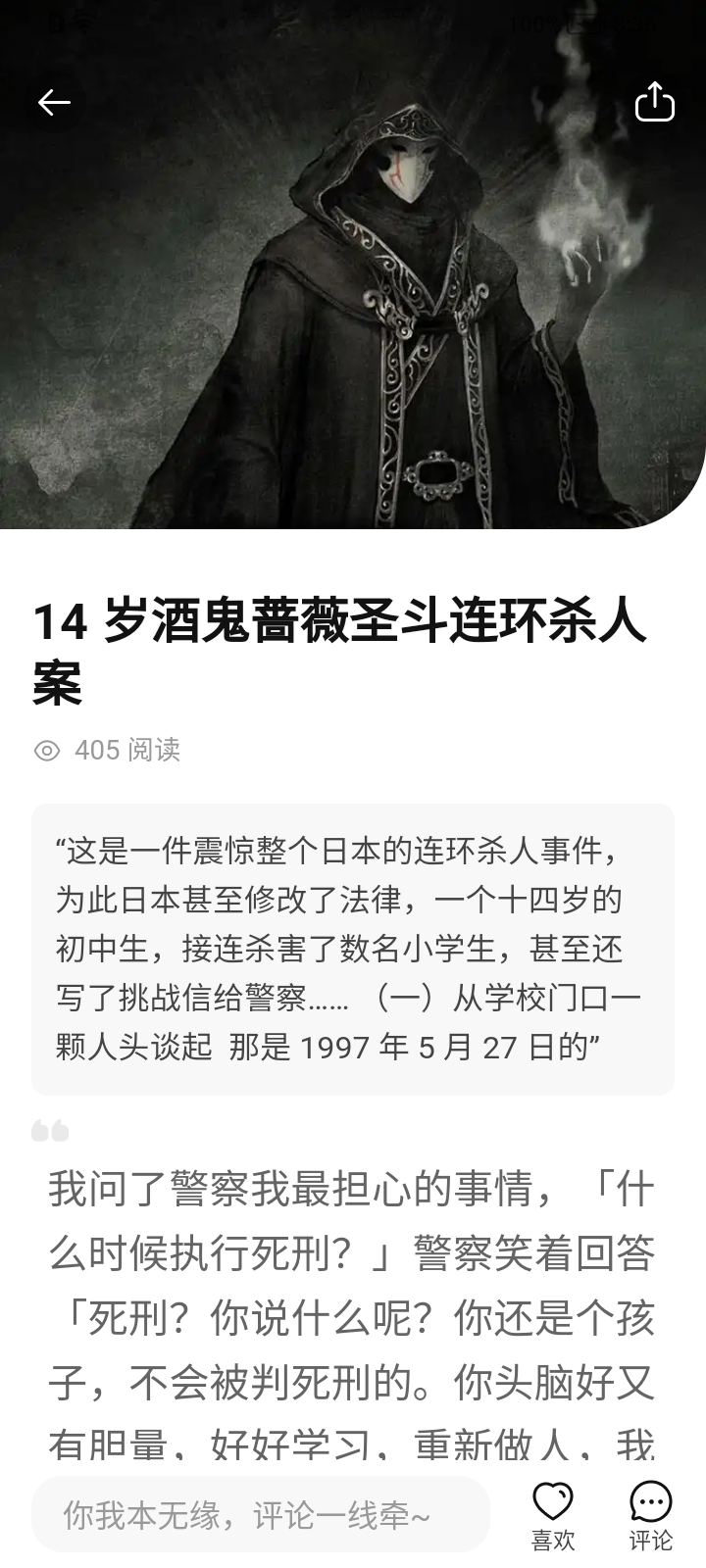Open the comments section
The width and height of the screenshot is (706, 1568).
[x=650, y=1513]
